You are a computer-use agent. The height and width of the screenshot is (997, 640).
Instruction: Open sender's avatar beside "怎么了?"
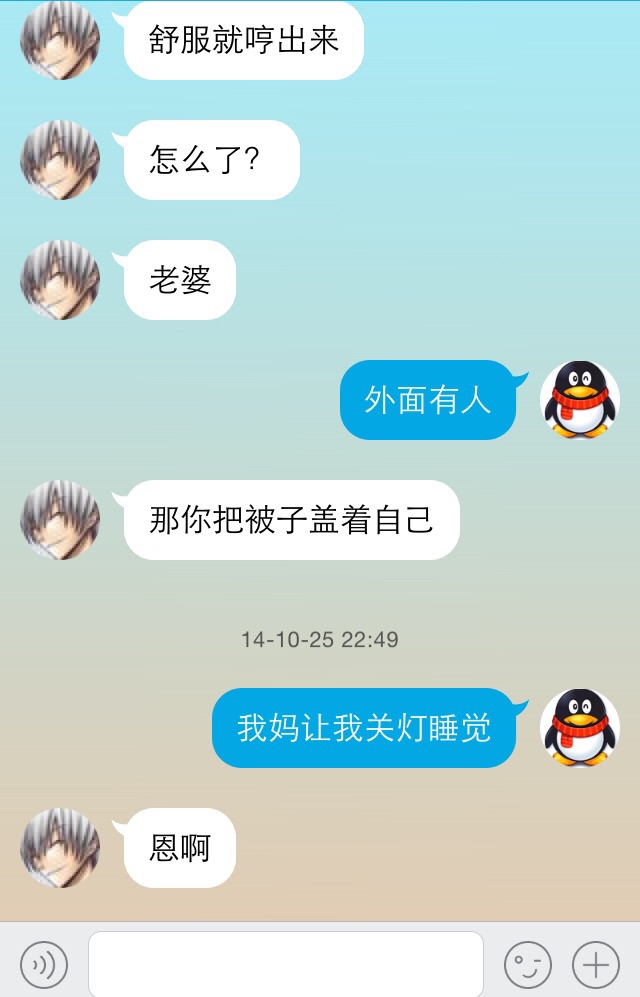click(x=60, y=160)
